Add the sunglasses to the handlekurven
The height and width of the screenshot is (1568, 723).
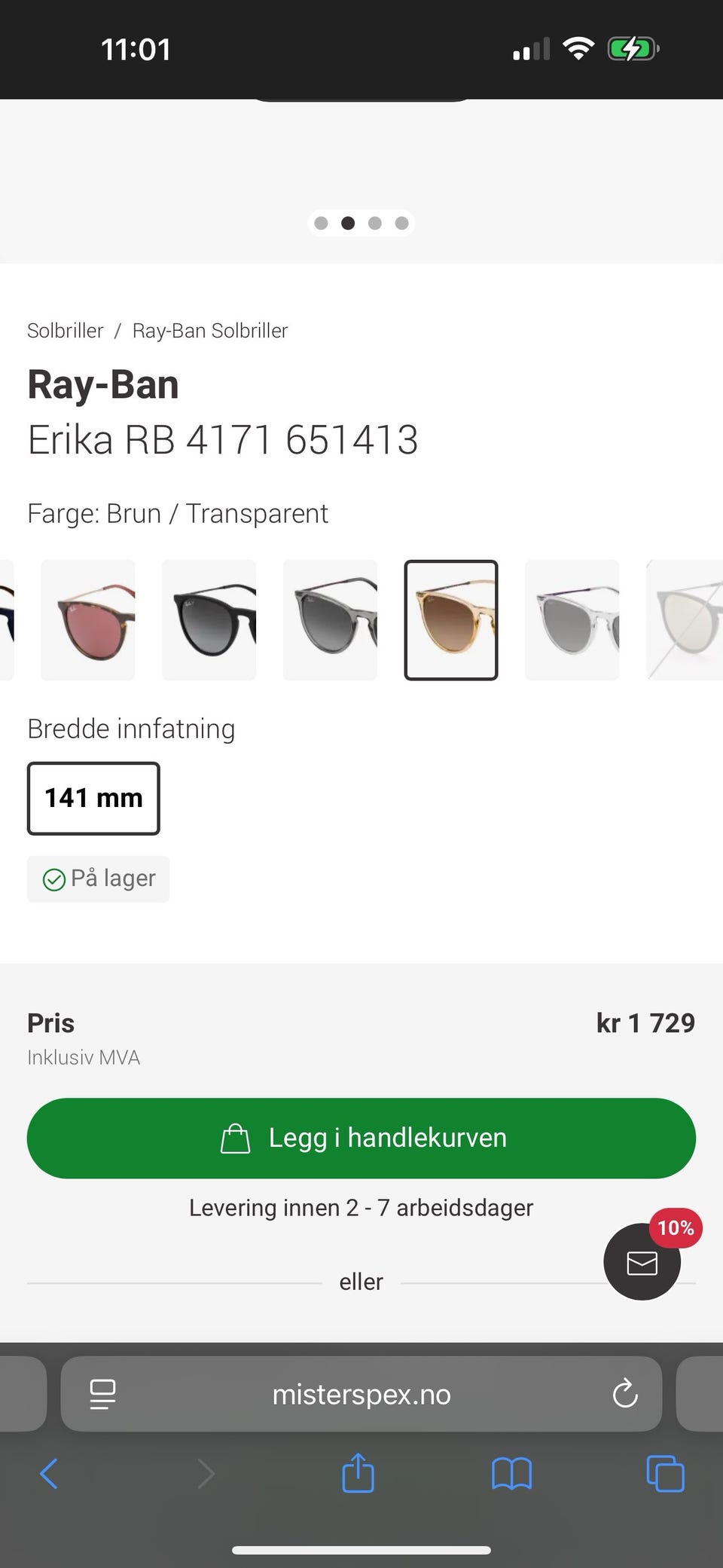(361, 1138)
